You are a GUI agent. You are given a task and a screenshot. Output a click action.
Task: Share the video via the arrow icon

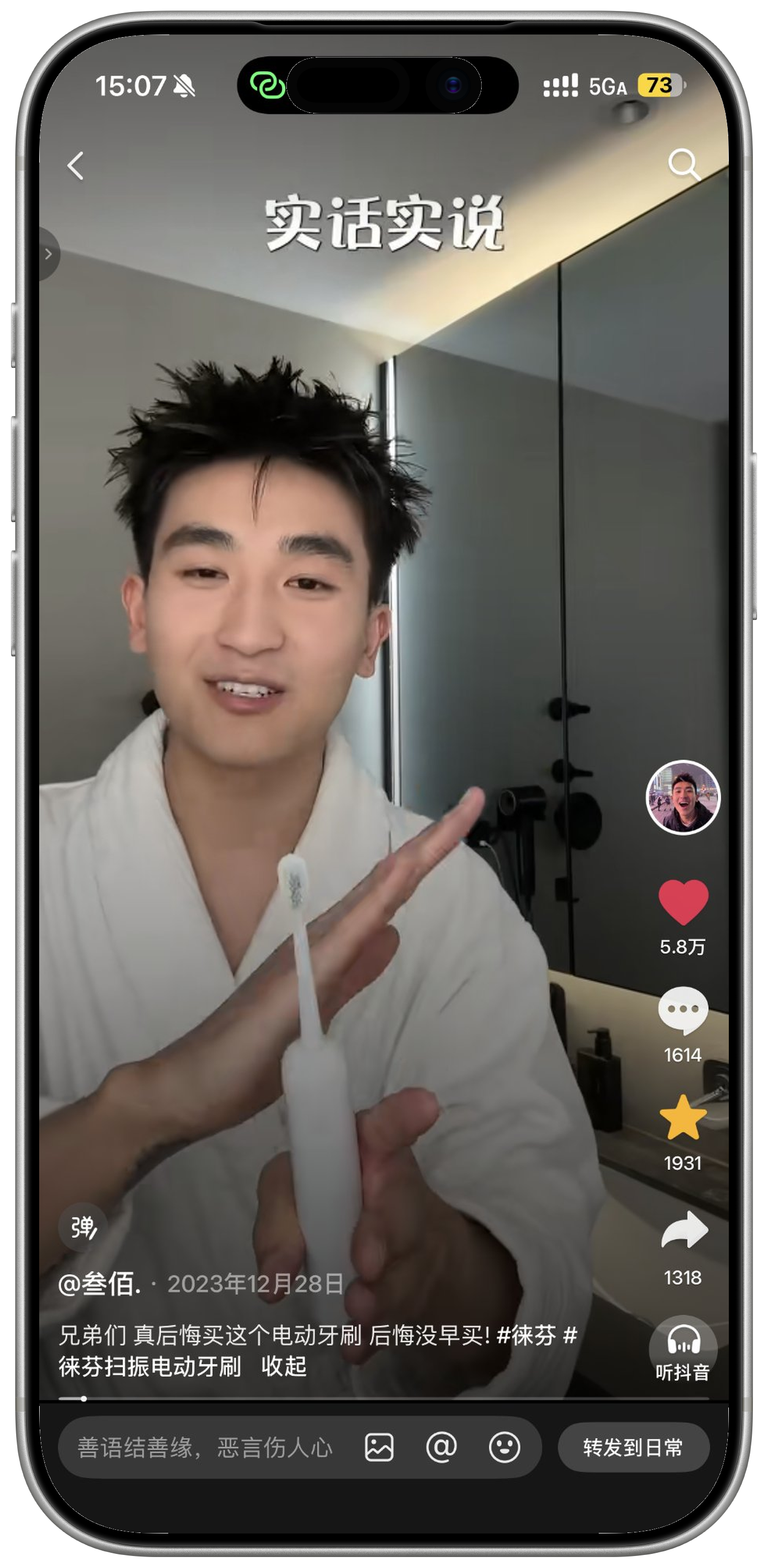[683, 1229]
